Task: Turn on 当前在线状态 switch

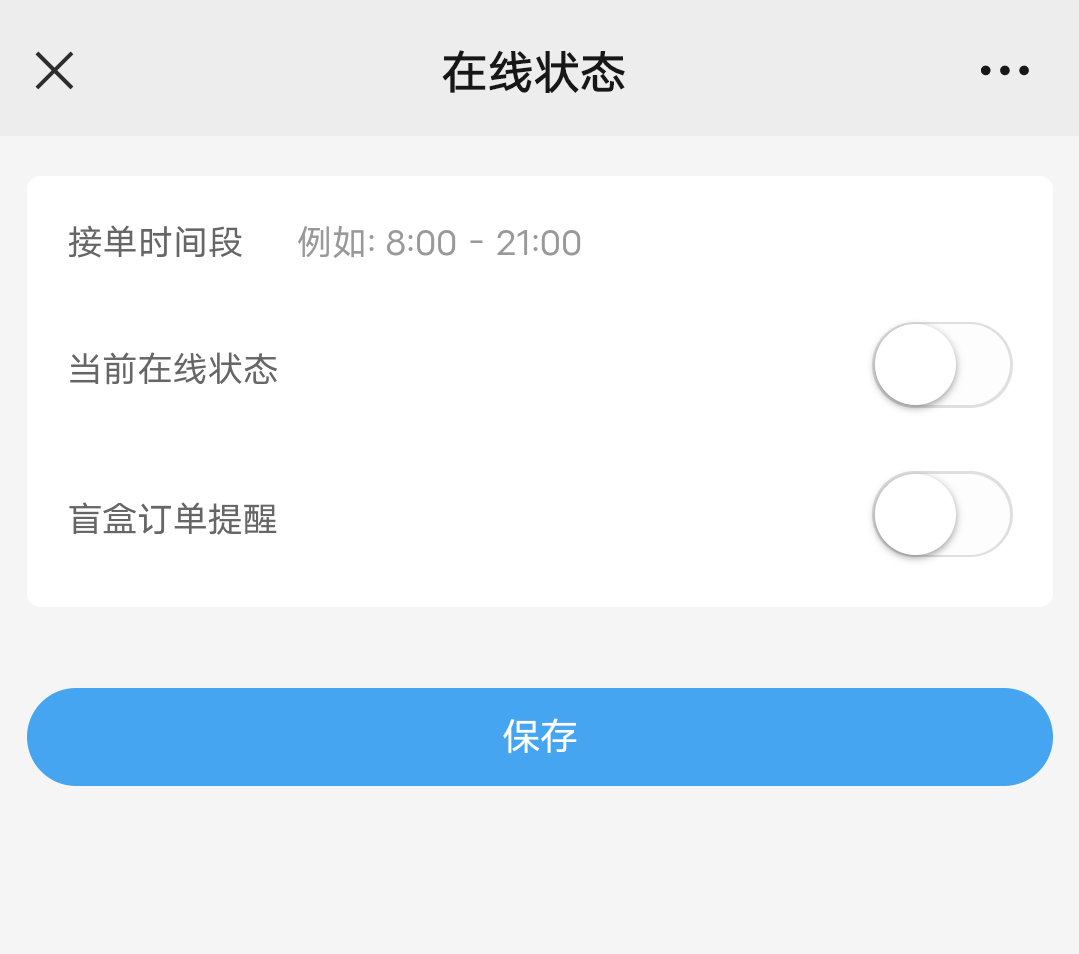Action: tap(942, 365)
